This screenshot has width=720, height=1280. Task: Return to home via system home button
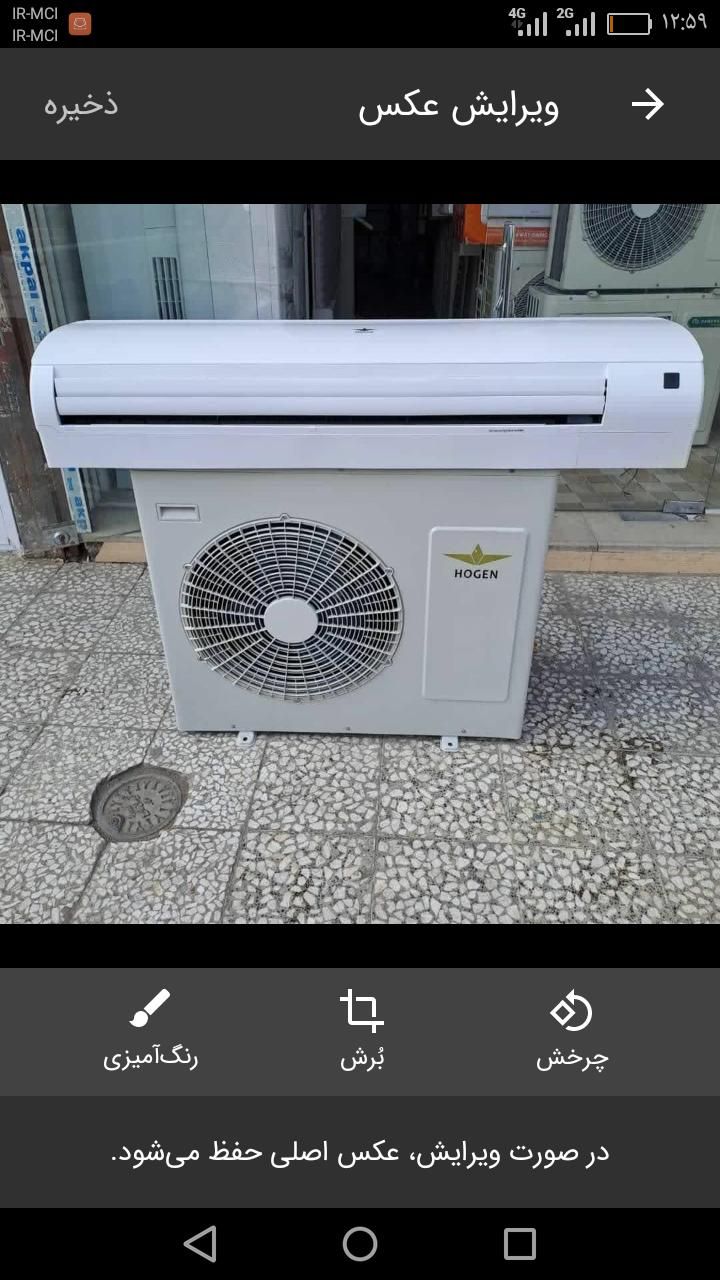pyautogui.click(x=360, y=1244)
